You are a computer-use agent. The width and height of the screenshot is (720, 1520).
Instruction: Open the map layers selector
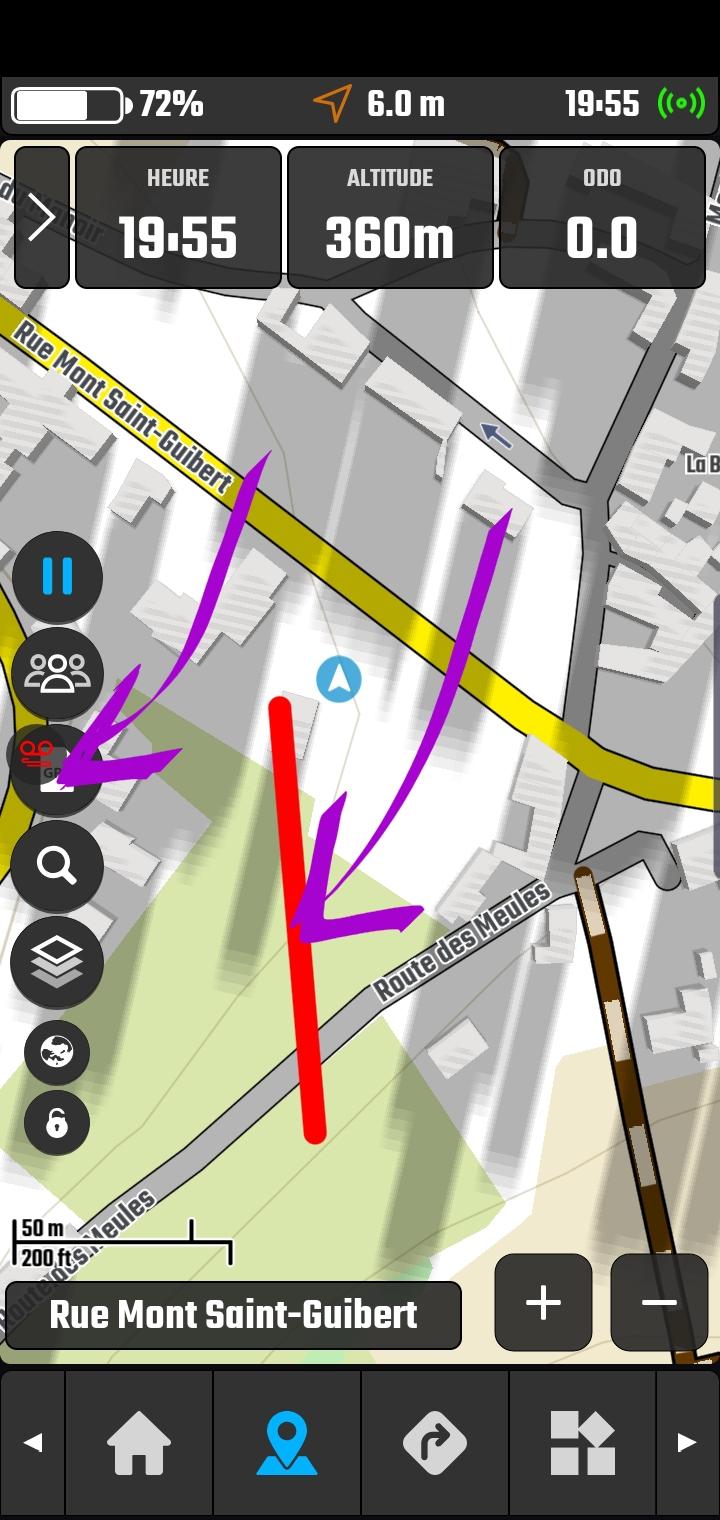[57, 962]
